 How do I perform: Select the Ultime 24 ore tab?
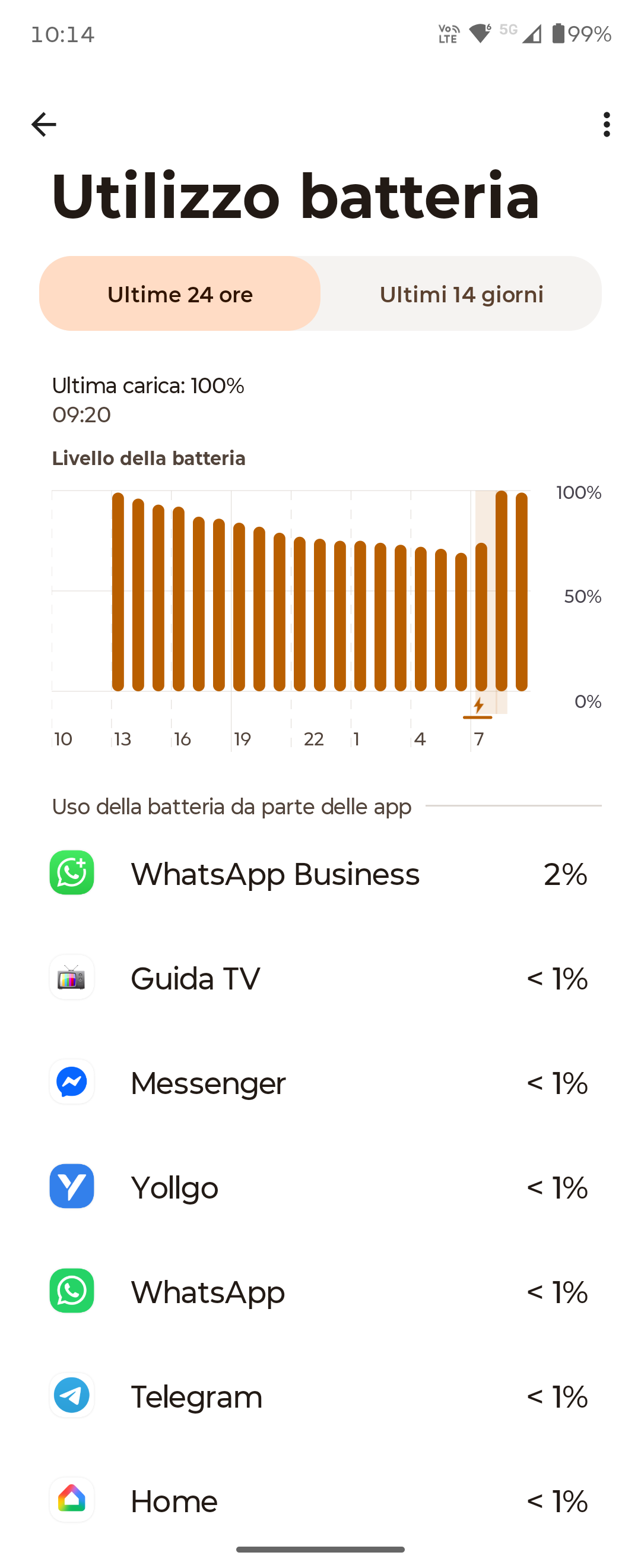tap(180, 294)
